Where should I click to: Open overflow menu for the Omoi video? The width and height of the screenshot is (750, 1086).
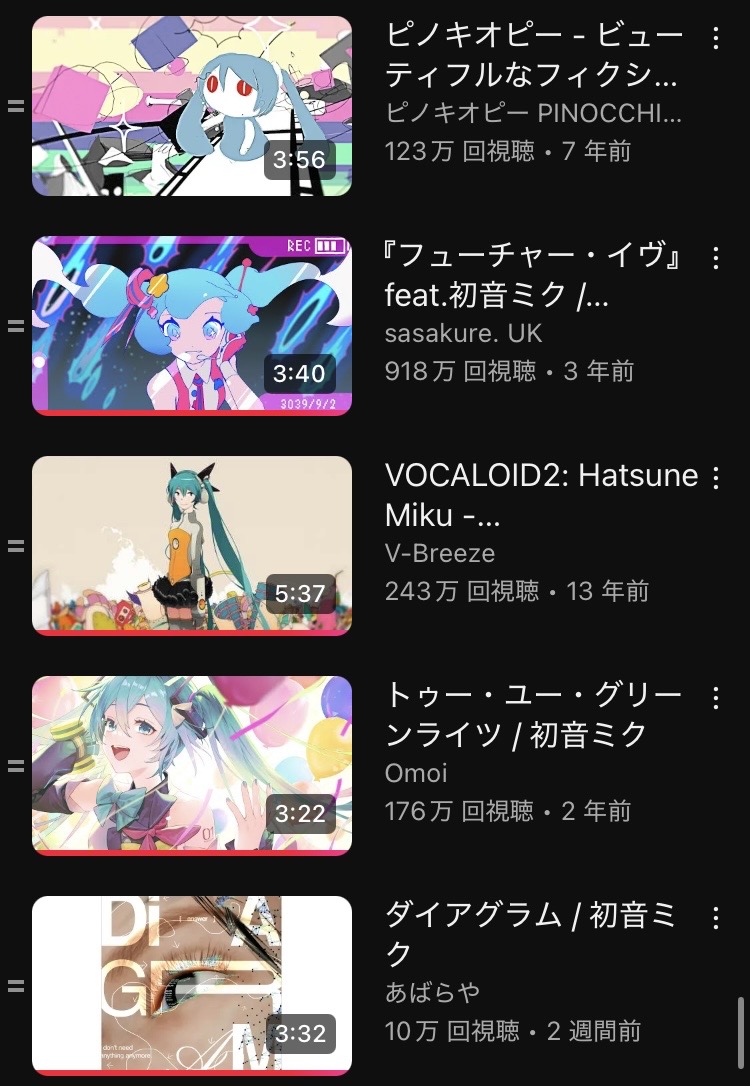[715, 698]
